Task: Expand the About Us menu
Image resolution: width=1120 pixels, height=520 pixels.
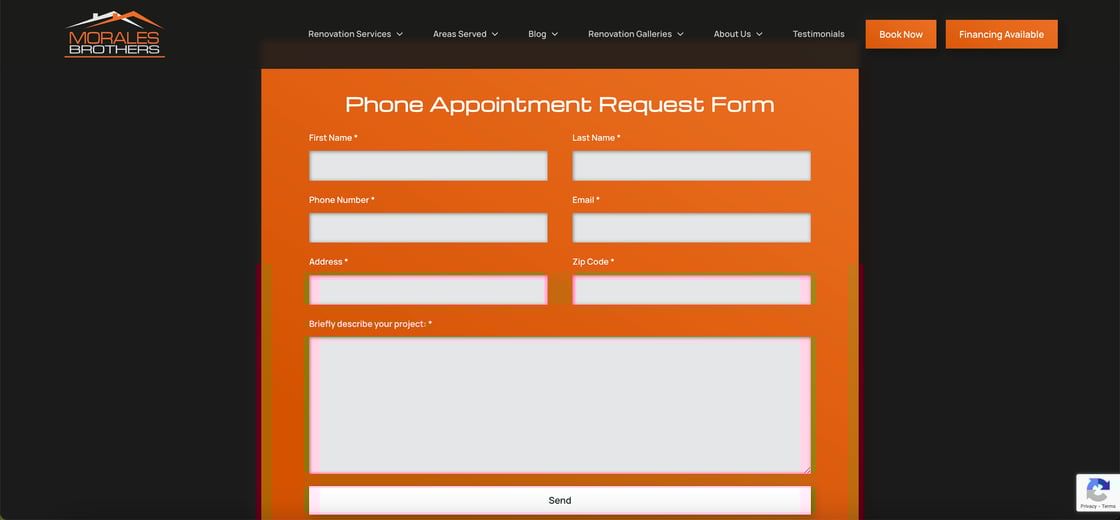Action: click(x=738, y=34)
